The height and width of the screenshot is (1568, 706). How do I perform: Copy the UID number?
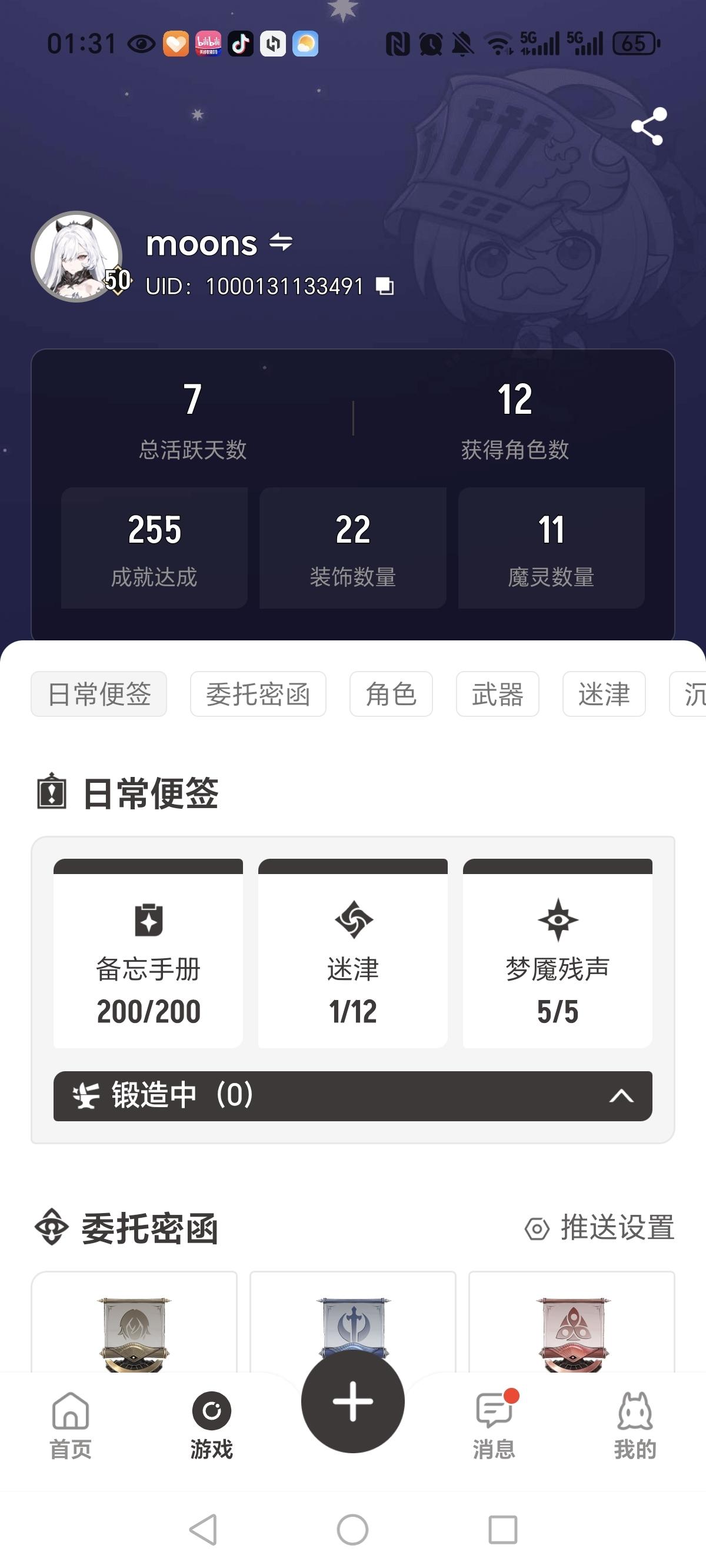click(385, 285)
